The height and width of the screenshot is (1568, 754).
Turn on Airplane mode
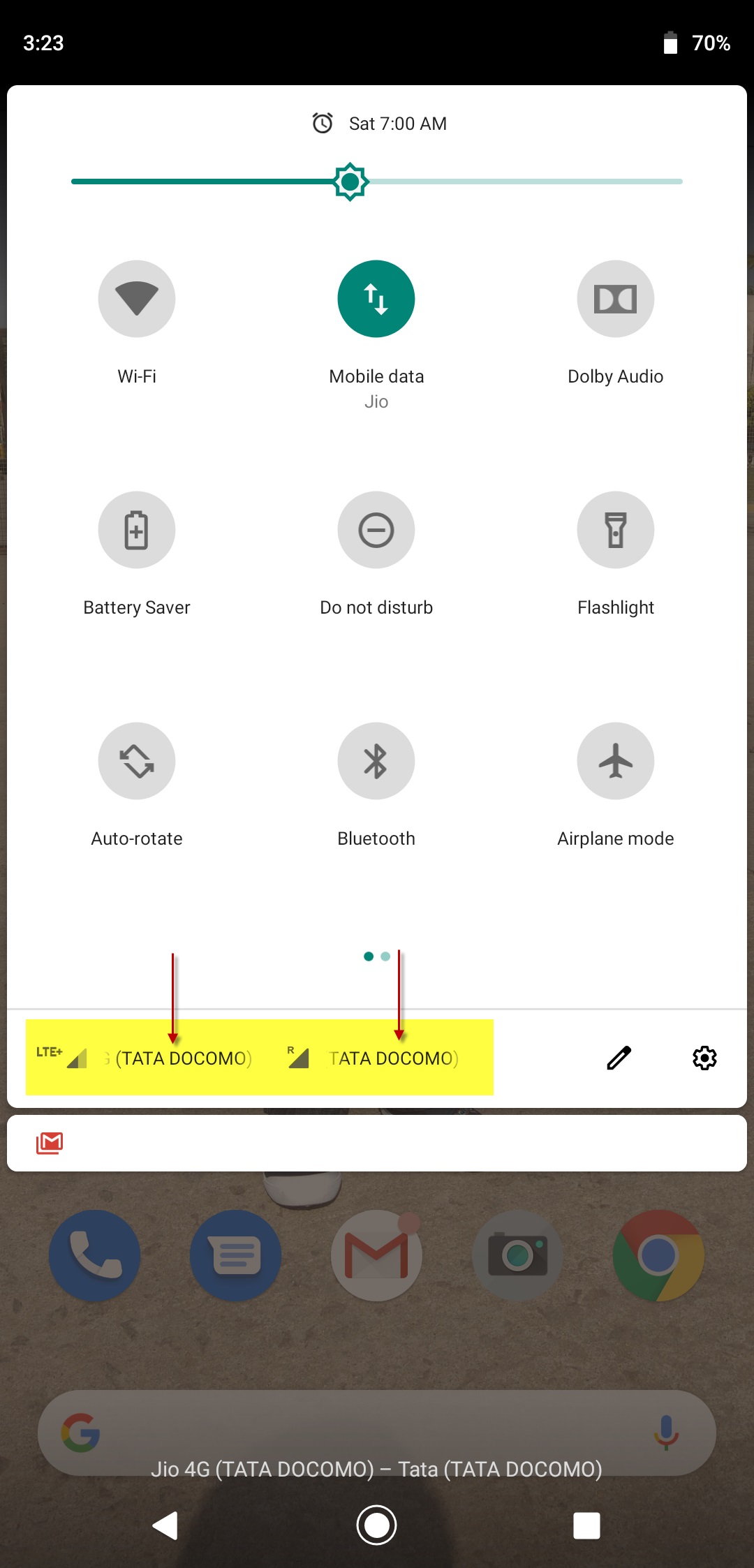tap(615, 761)
